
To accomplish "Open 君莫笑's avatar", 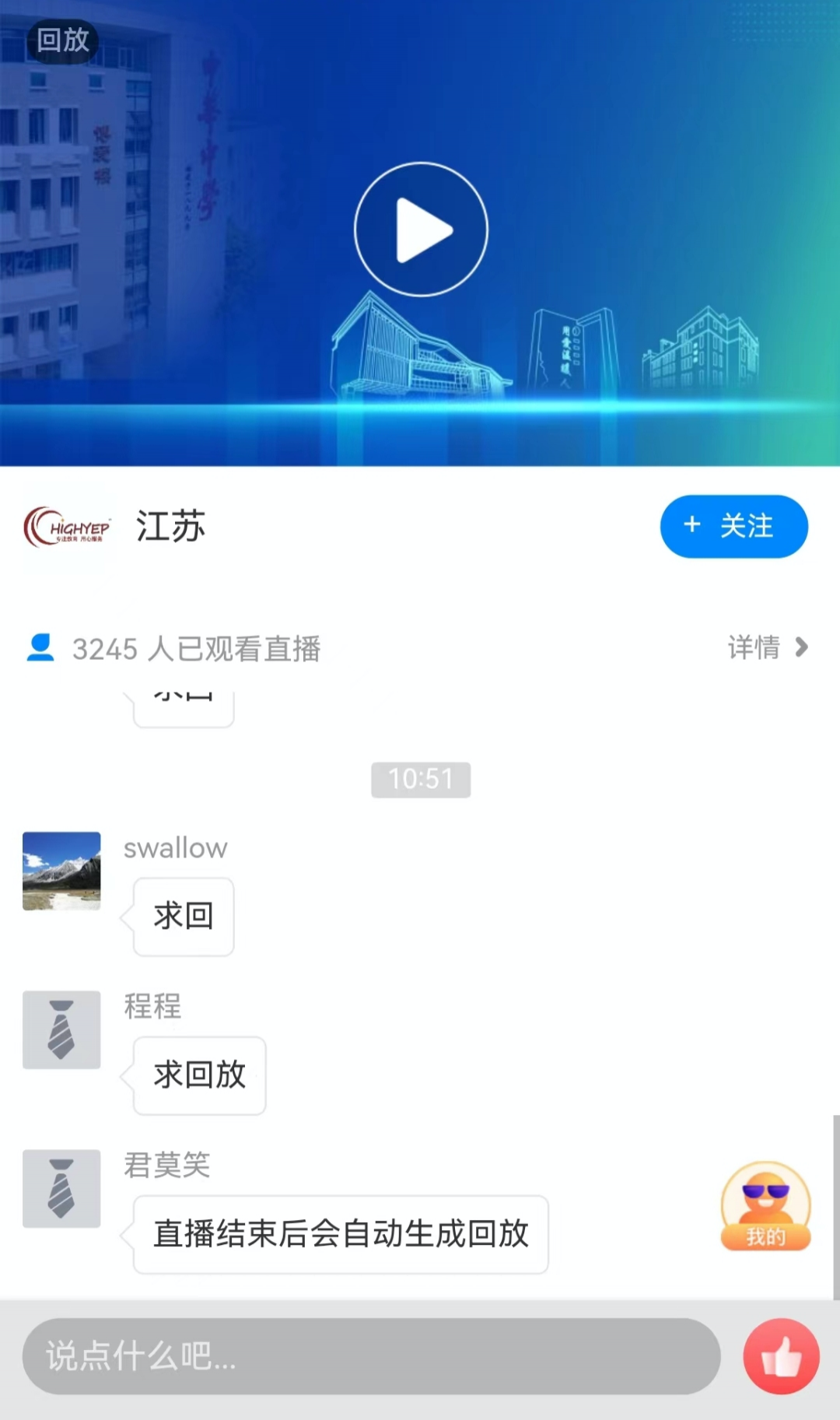I will coord(61,1188).
